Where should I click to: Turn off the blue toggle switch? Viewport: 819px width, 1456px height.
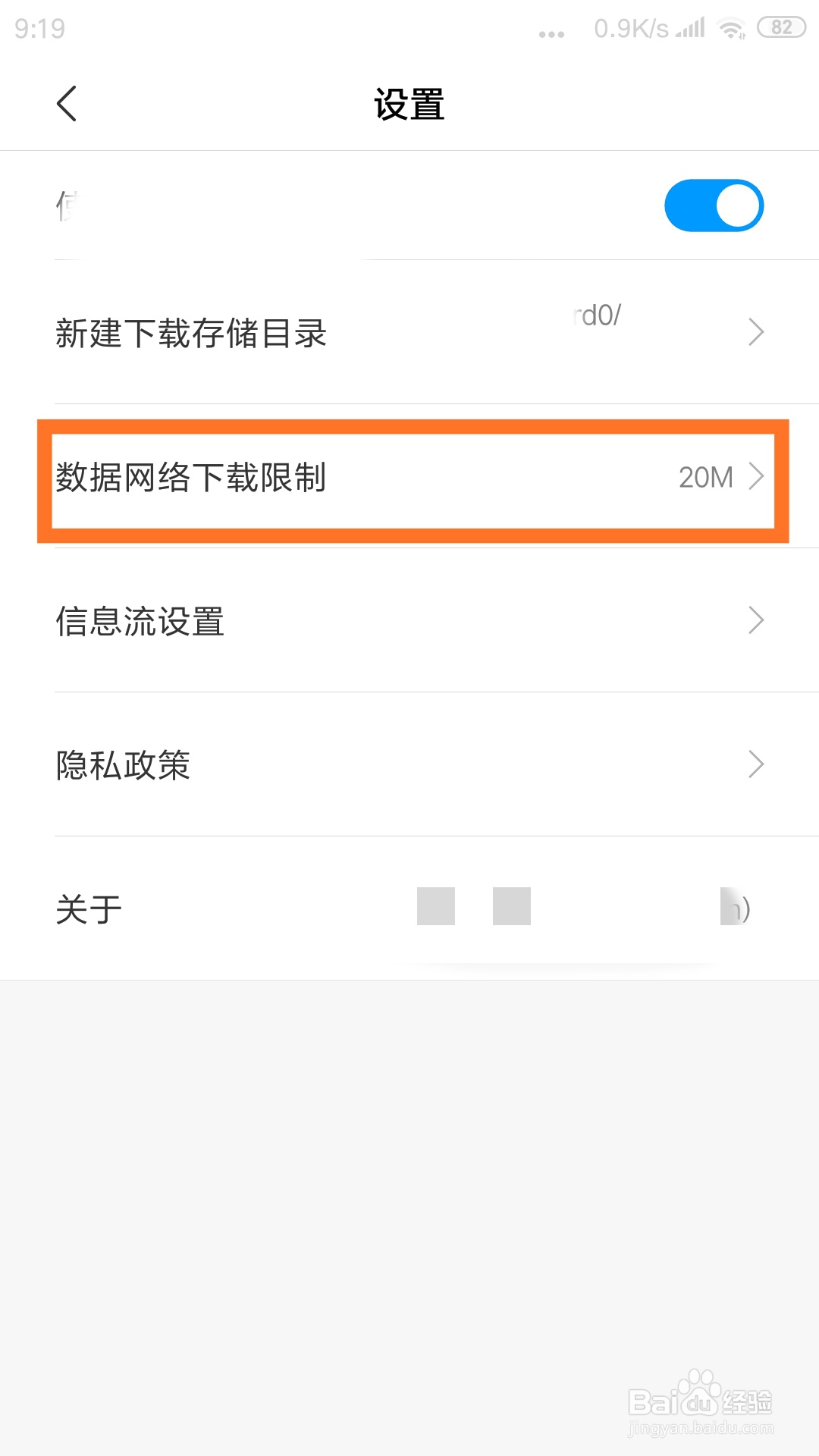714,204
